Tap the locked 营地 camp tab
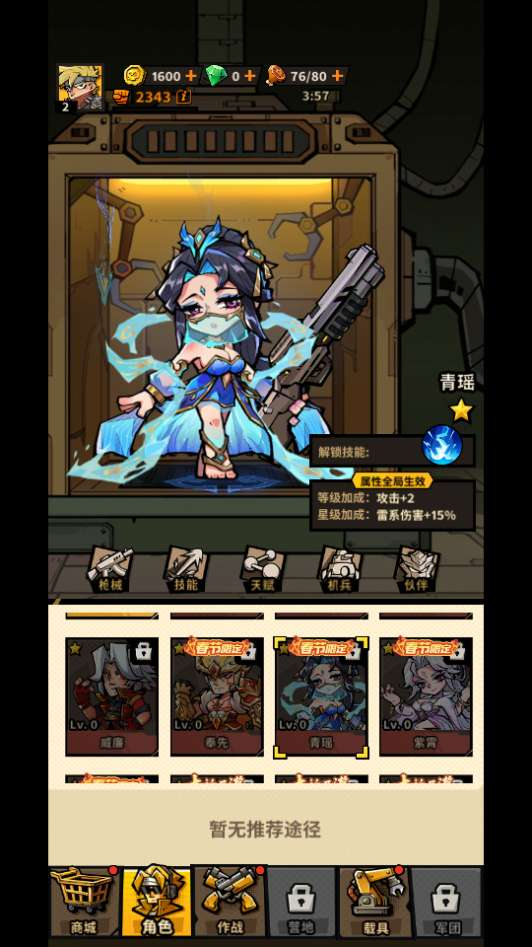Screen dimensions: 532x947 (x=301, y=901)
